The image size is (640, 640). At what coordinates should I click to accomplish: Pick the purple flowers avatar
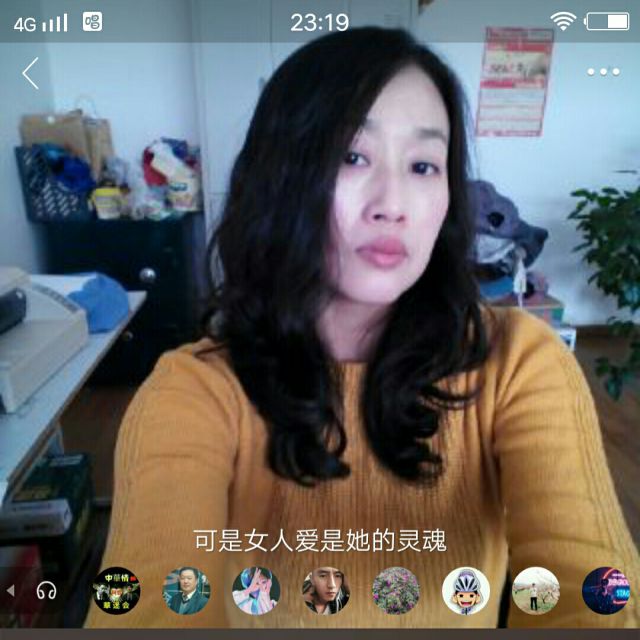(396, 590)
